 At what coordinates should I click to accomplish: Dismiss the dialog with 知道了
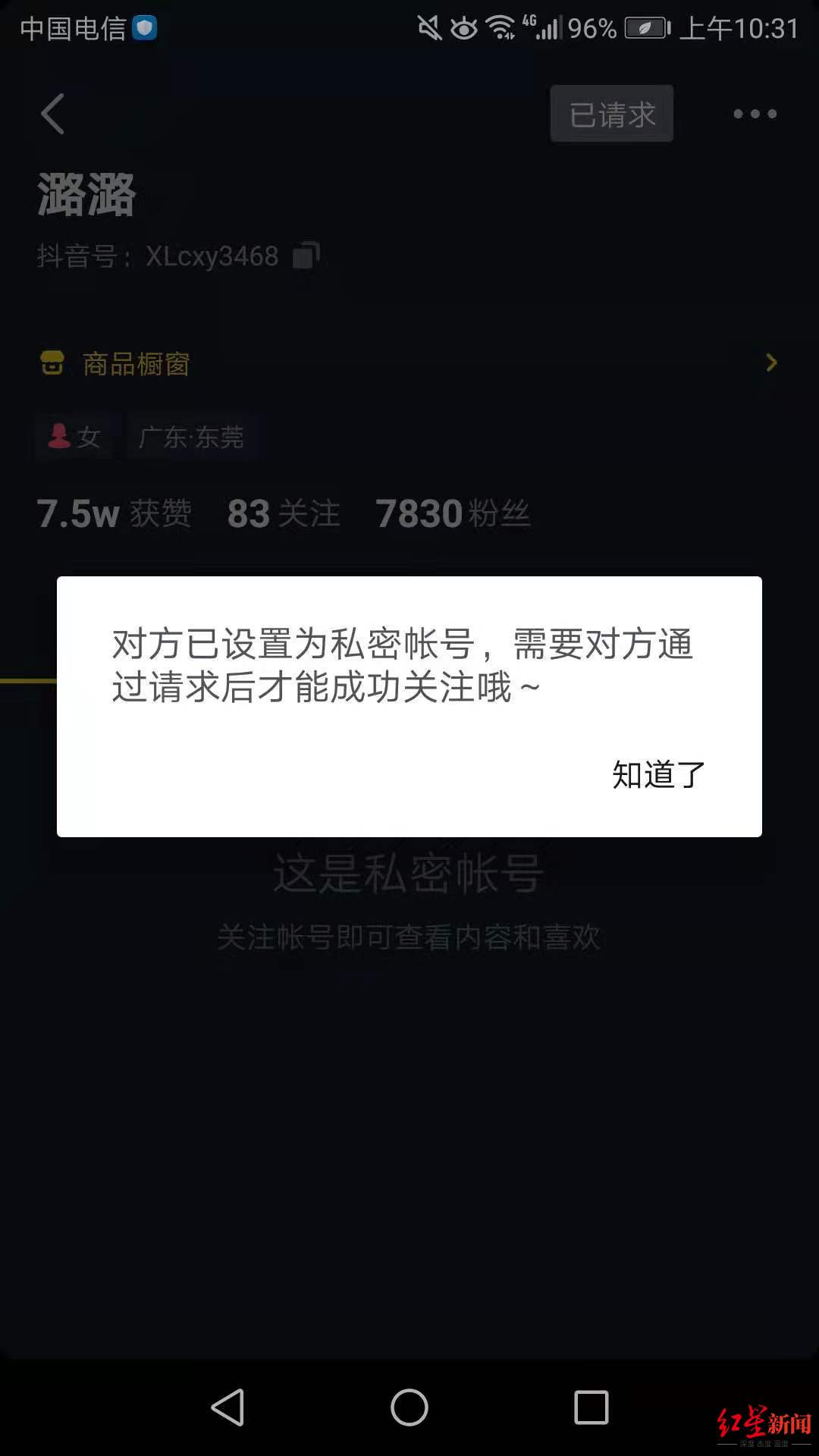(658, 774)
